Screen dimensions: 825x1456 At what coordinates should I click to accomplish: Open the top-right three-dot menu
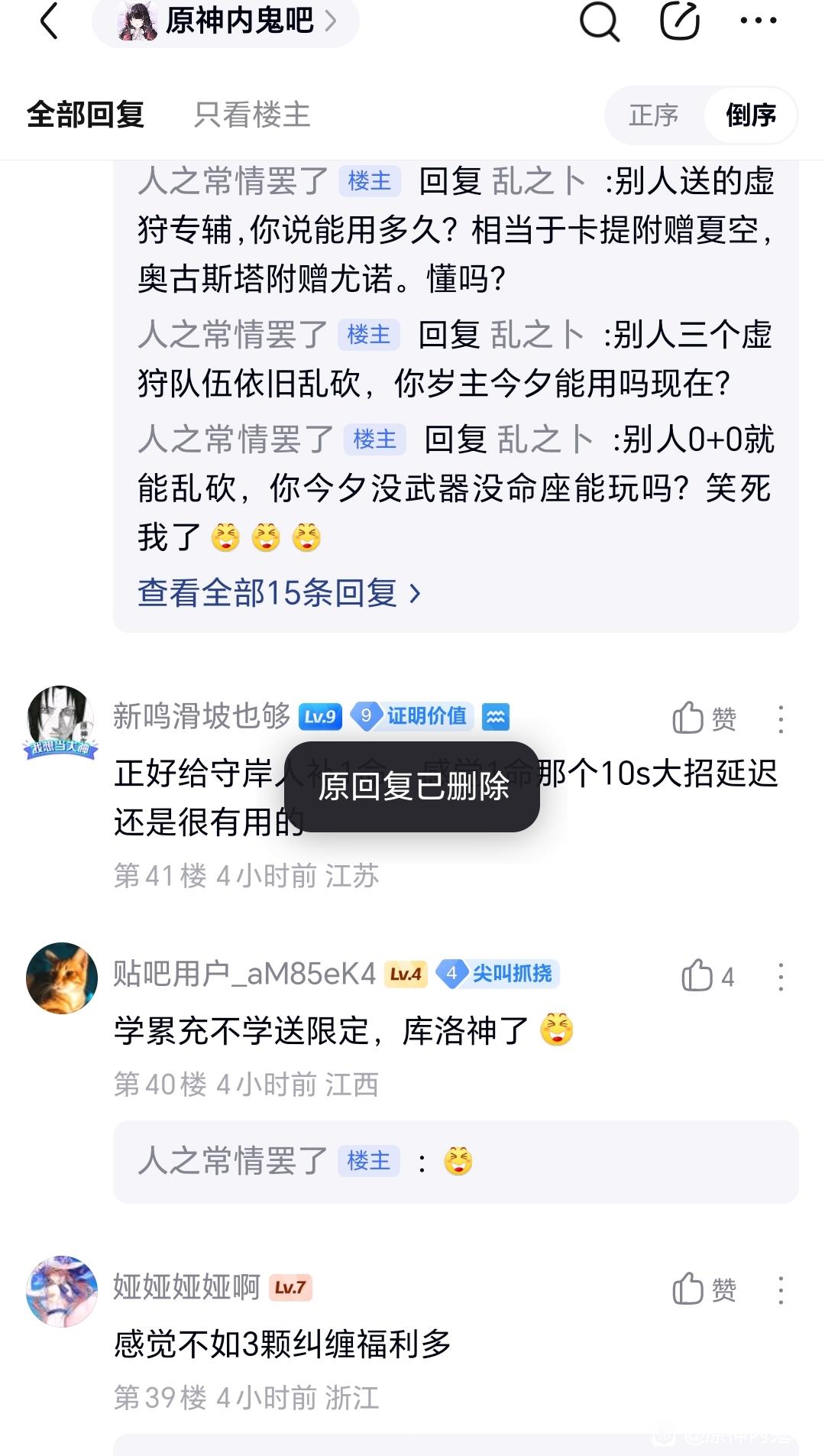759,21
